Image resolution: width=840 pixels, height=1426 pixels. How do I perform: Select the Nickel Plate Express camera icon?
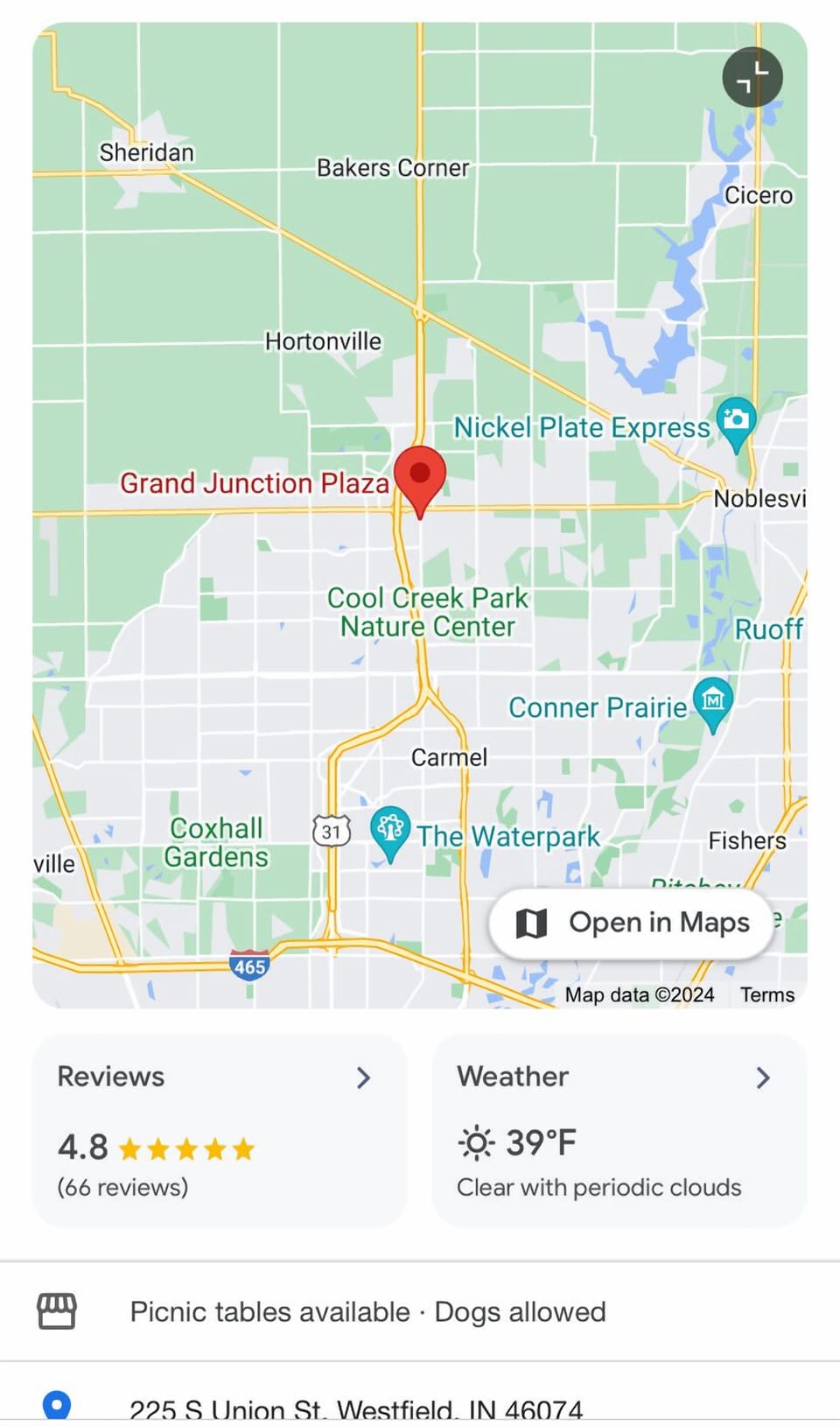[x=736, y=421]
